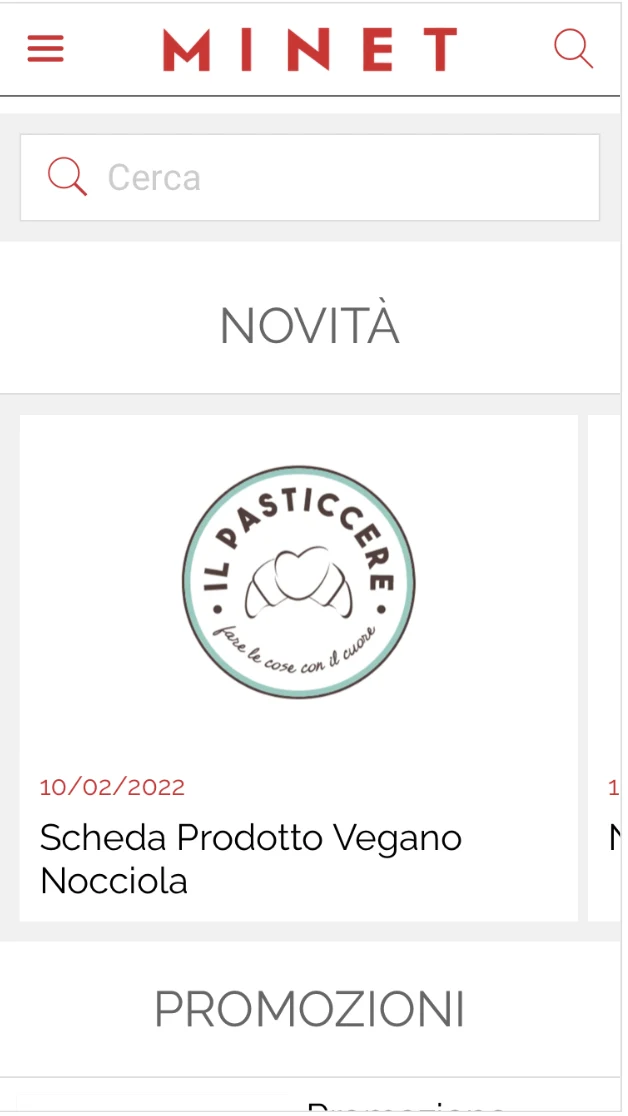This screenshot has height=1116, width=628.
Task: Open the Scheda Prodotto Vegano Nocciola card
Action: tap(298, 668)
